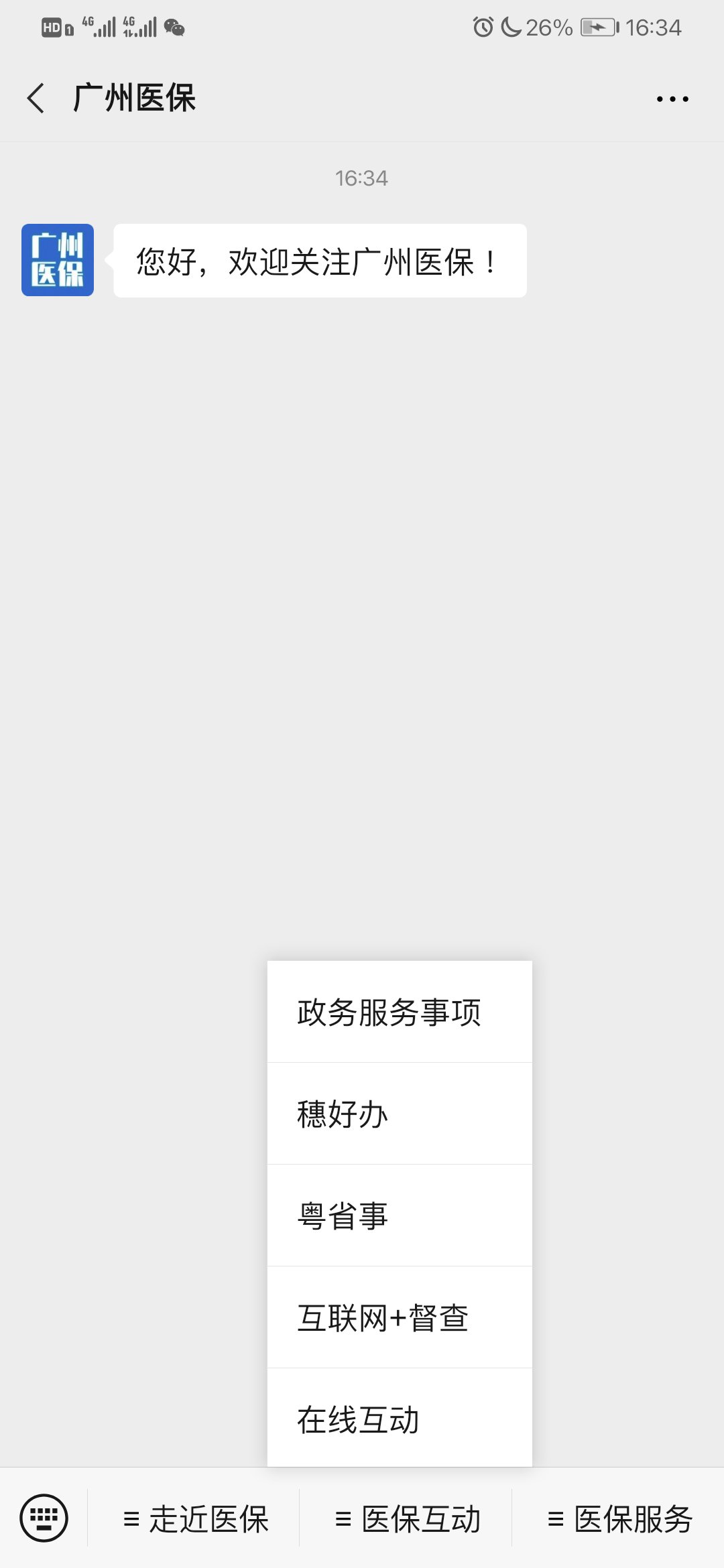Open 穗好办 from the popup menu
Viewport: 724px width, 1568px height.
click(x=400, y=1114)
